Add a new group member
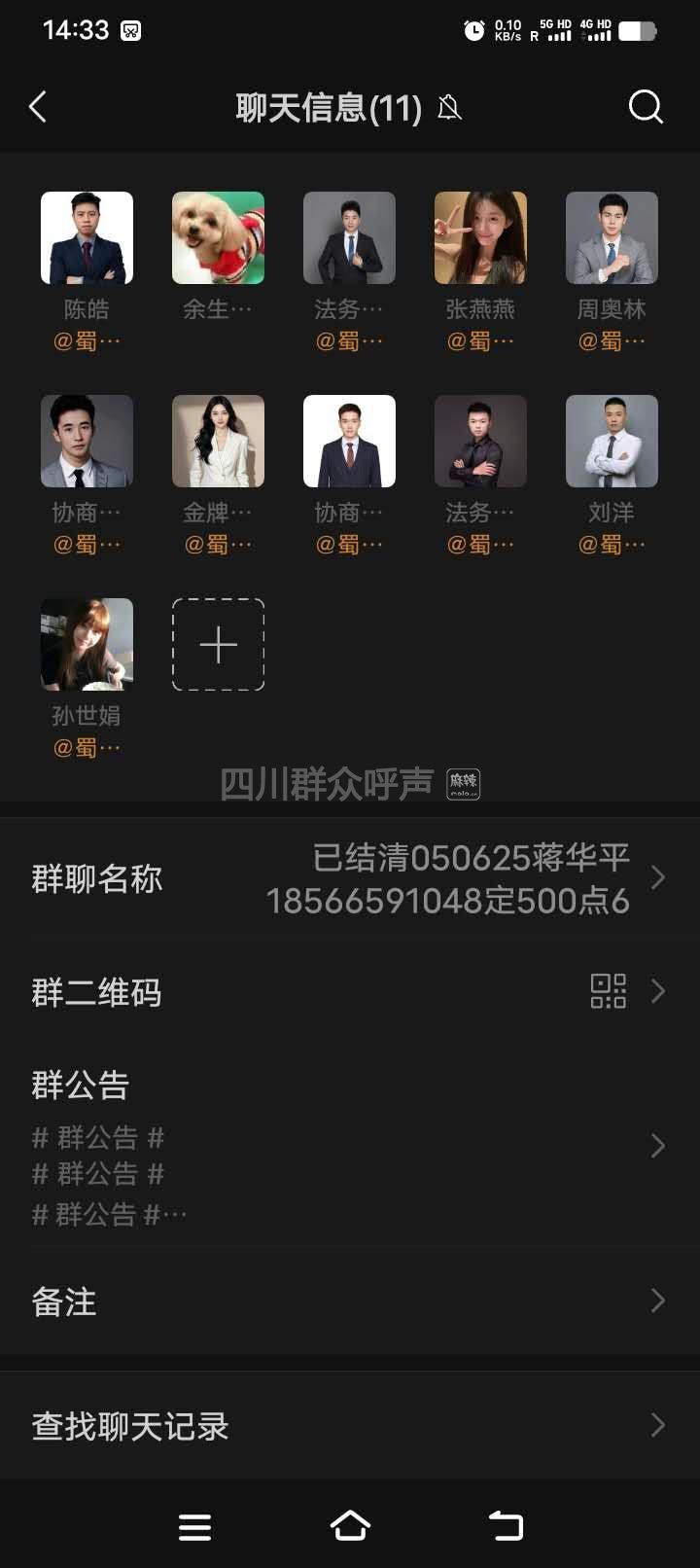 coord(218,645)
